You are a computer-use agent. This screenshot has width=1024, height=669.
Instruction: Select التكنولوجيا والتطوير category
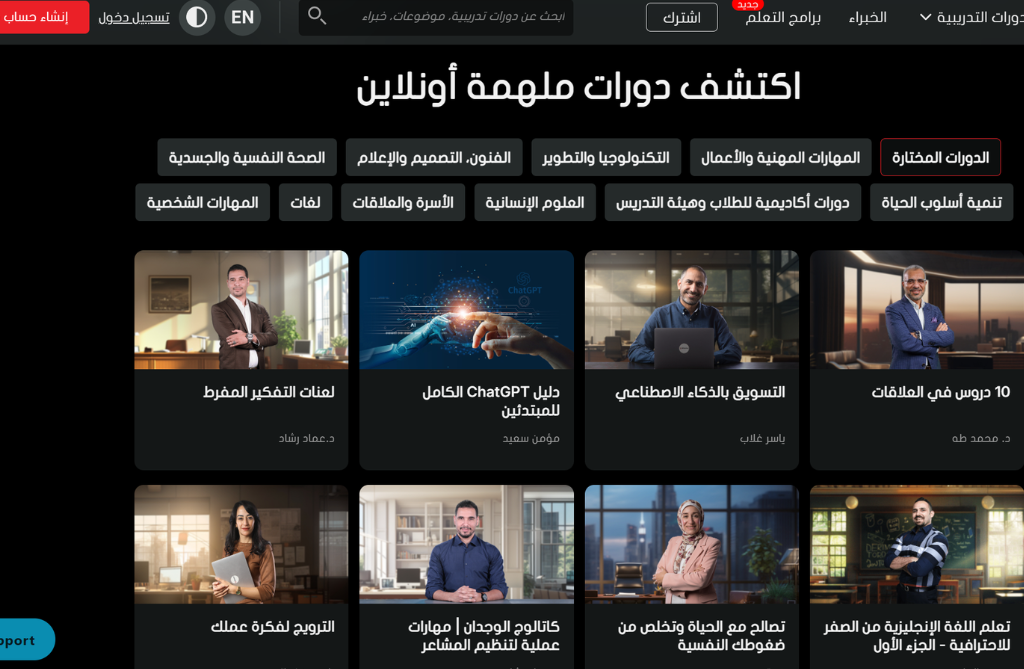coord(606,157)
